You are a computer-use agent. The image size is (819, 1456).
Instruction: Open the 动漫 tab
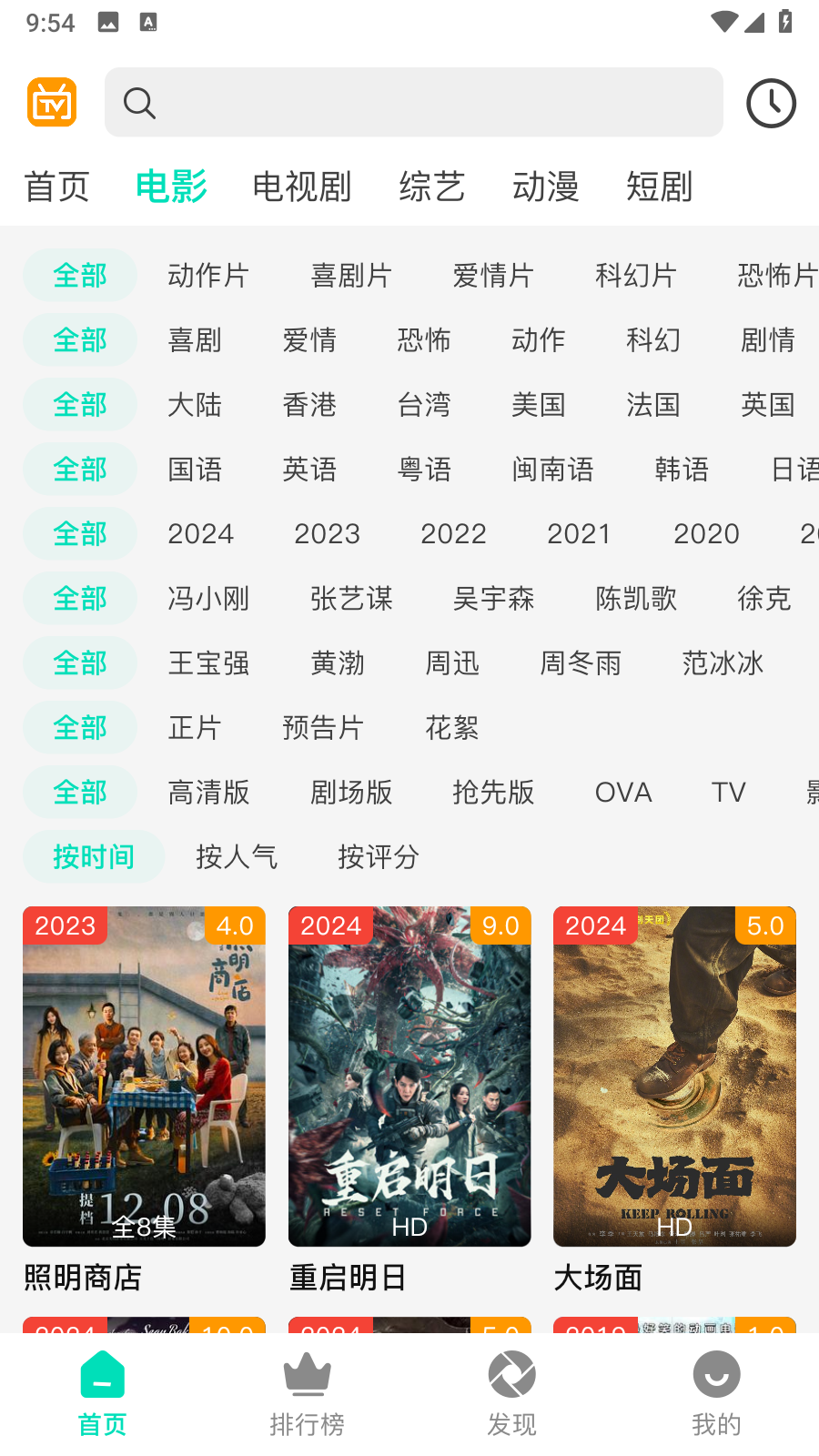545,187
